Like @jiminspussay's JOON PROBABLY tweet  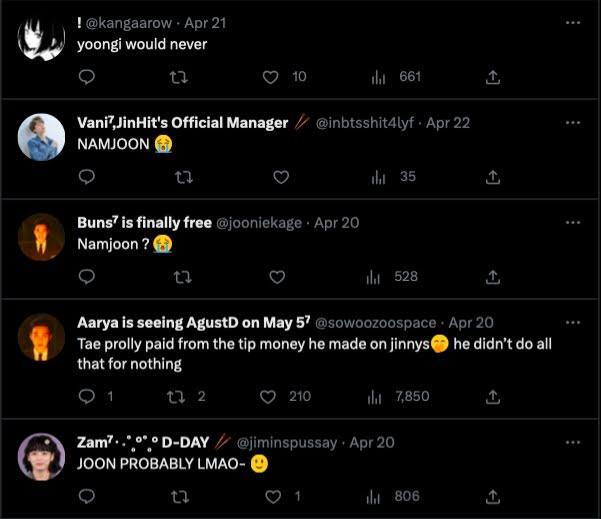click(269, 496)
